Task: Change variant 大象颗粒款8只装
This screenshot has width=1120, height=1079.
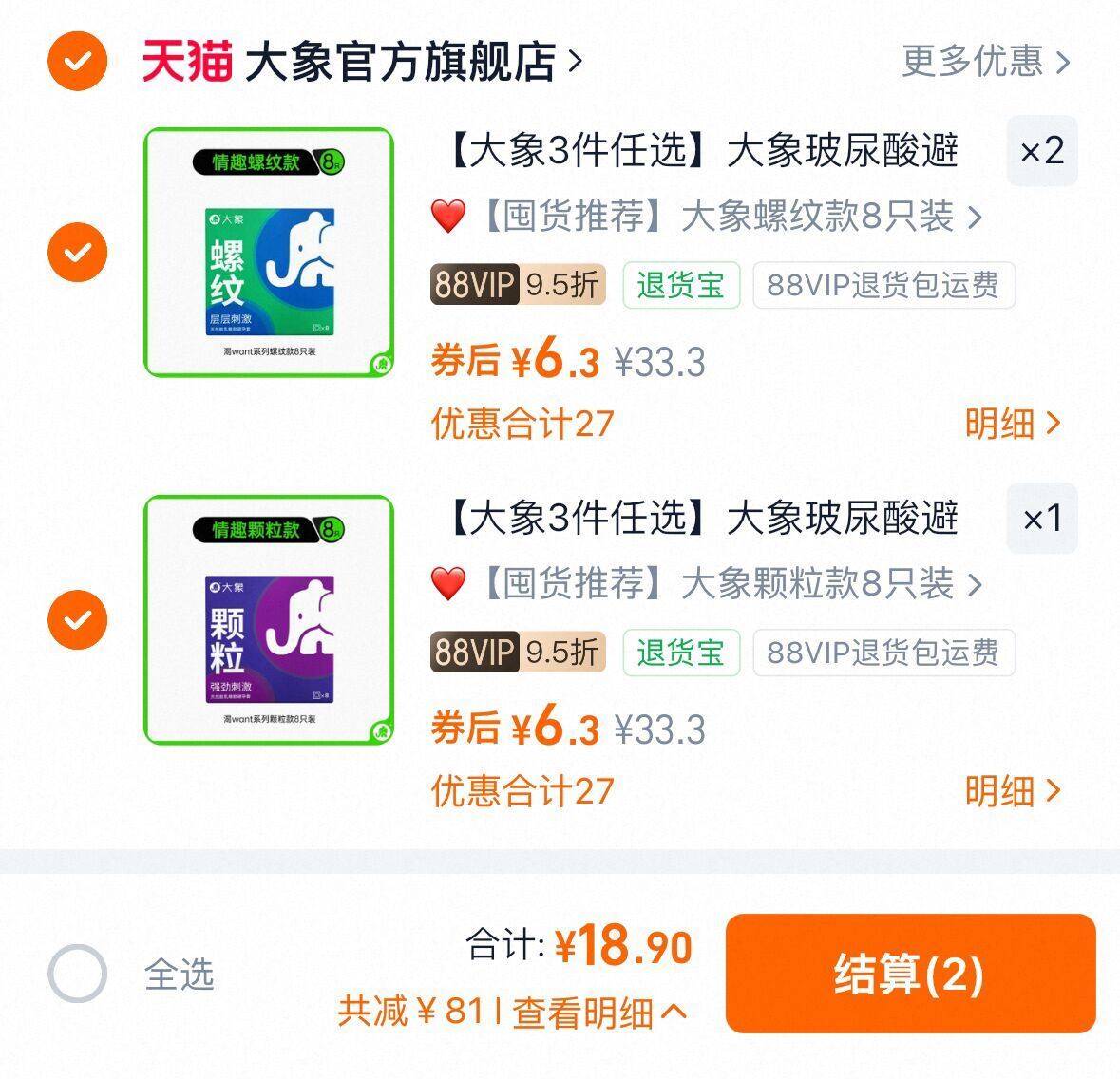Action: 722,584
